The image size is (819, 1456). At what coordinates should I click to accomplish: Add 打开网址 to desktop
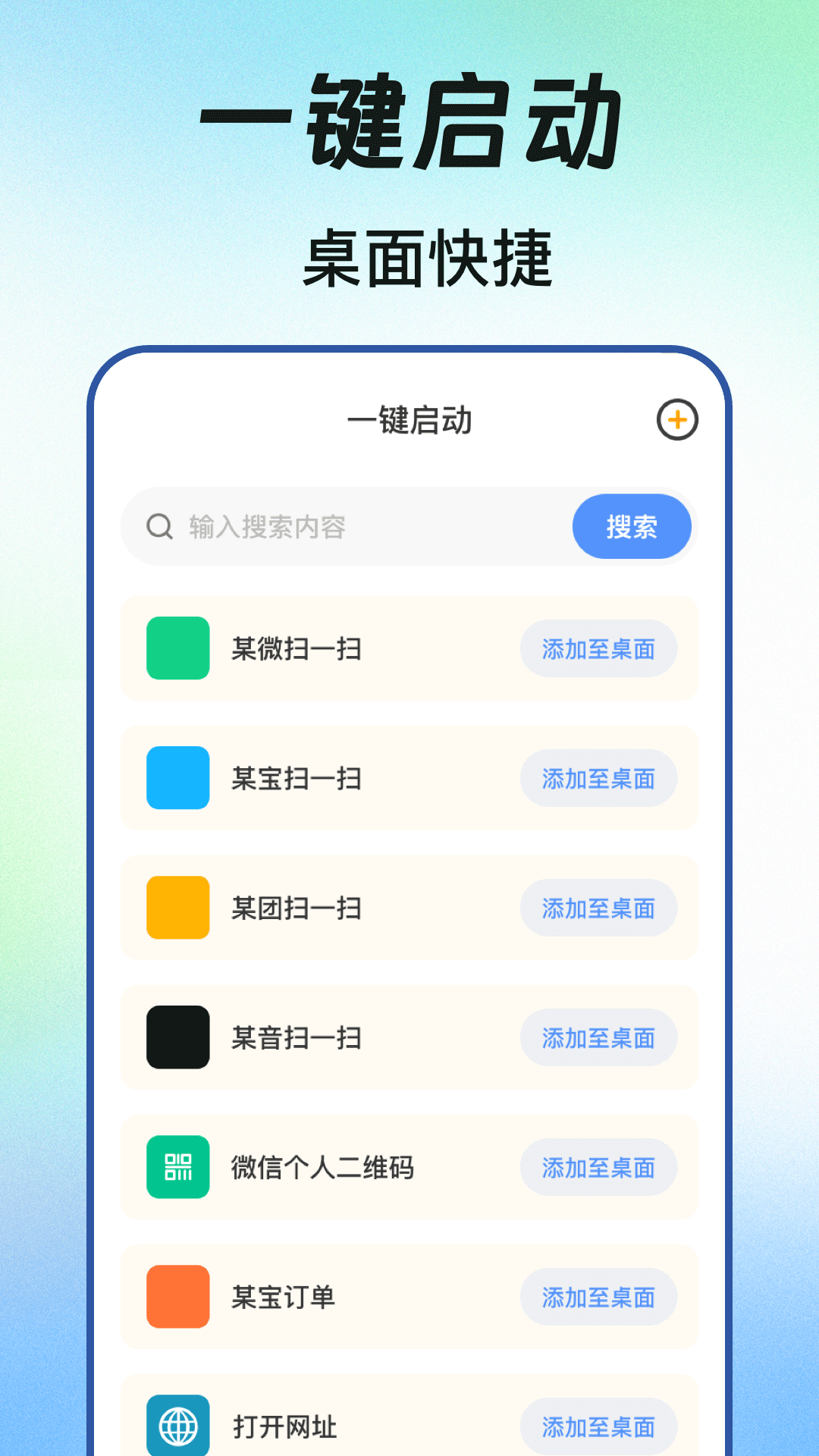coord(598,1424)
